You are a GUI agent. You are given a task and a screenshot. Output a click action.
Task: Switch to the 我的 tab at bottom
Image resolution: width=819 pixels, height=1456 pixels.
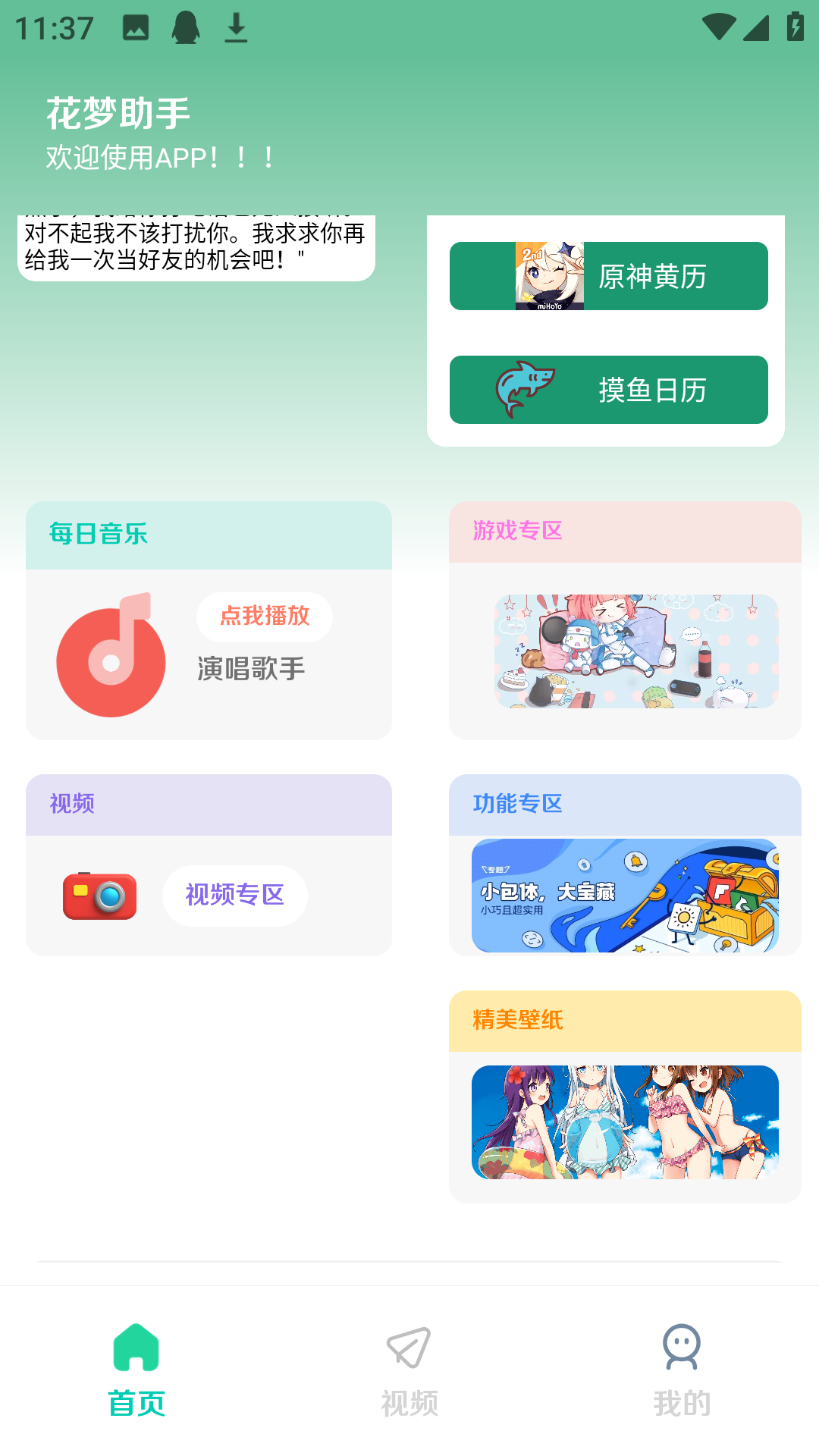(682, 1399)
